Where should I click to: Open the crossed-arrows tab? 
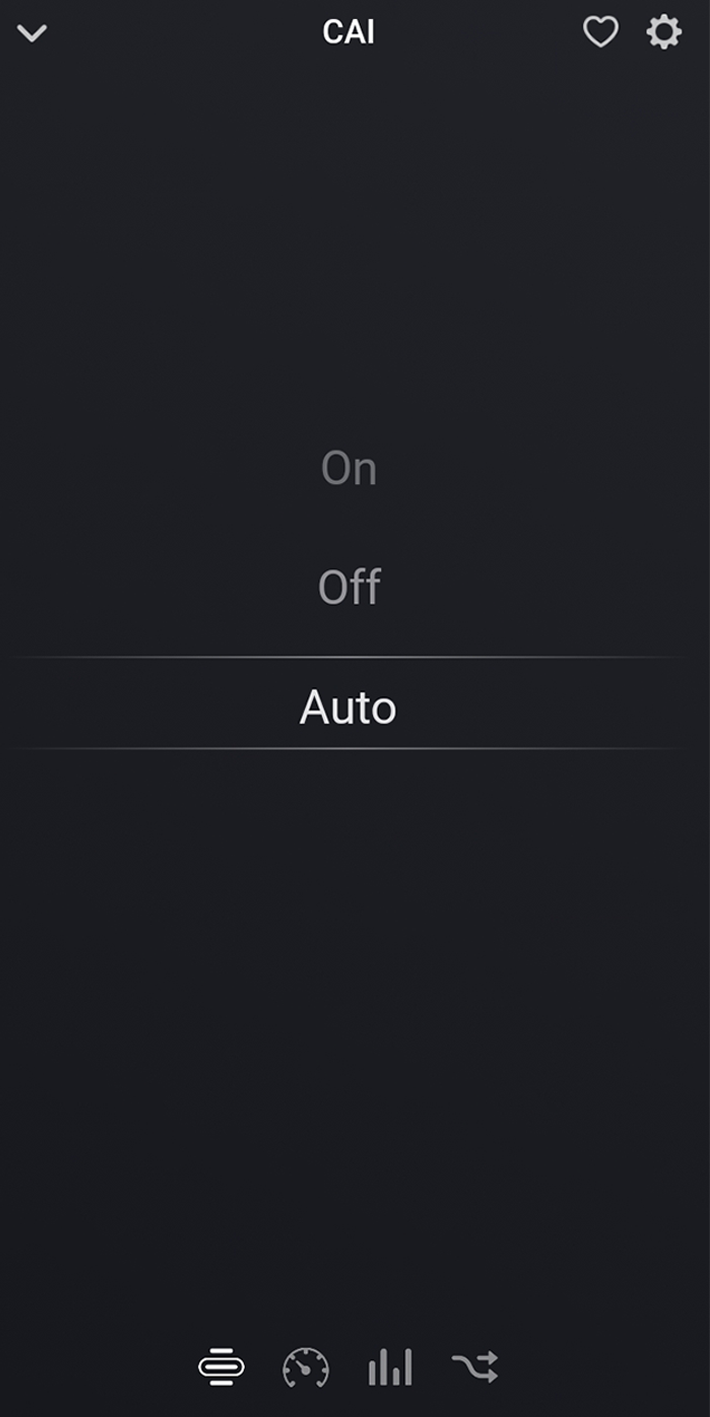click(474, 1367)
